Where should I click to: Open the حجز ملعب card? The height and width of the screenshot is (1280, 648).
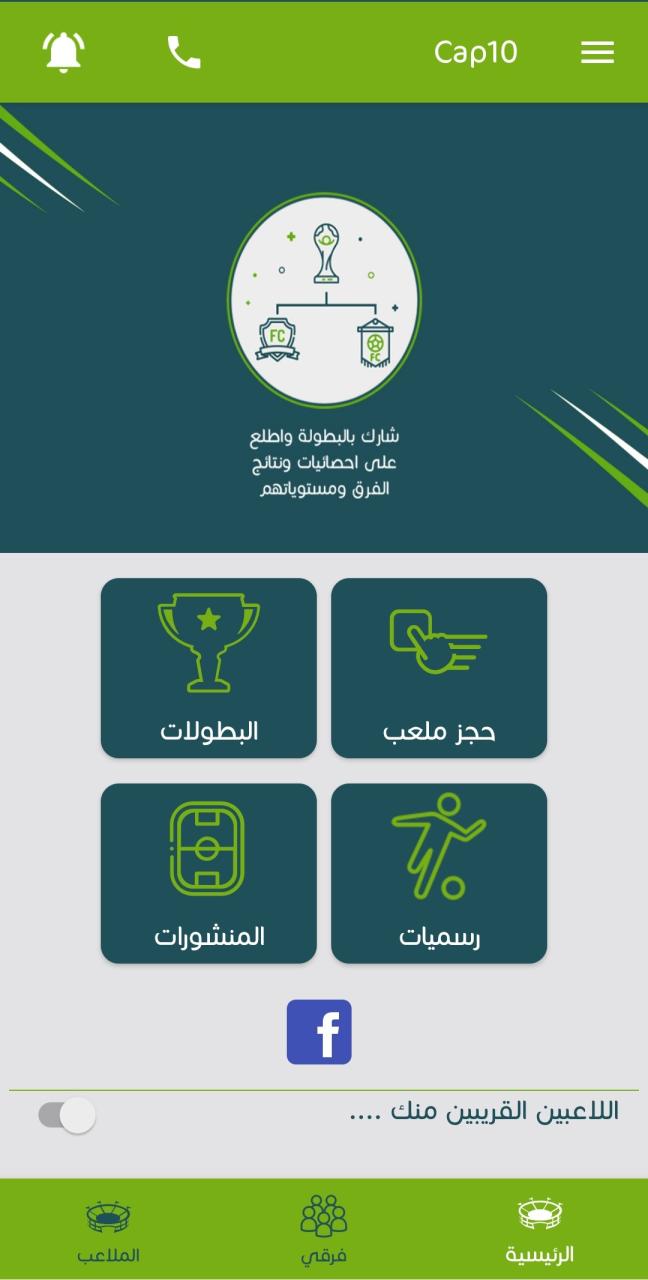(439, 668)
